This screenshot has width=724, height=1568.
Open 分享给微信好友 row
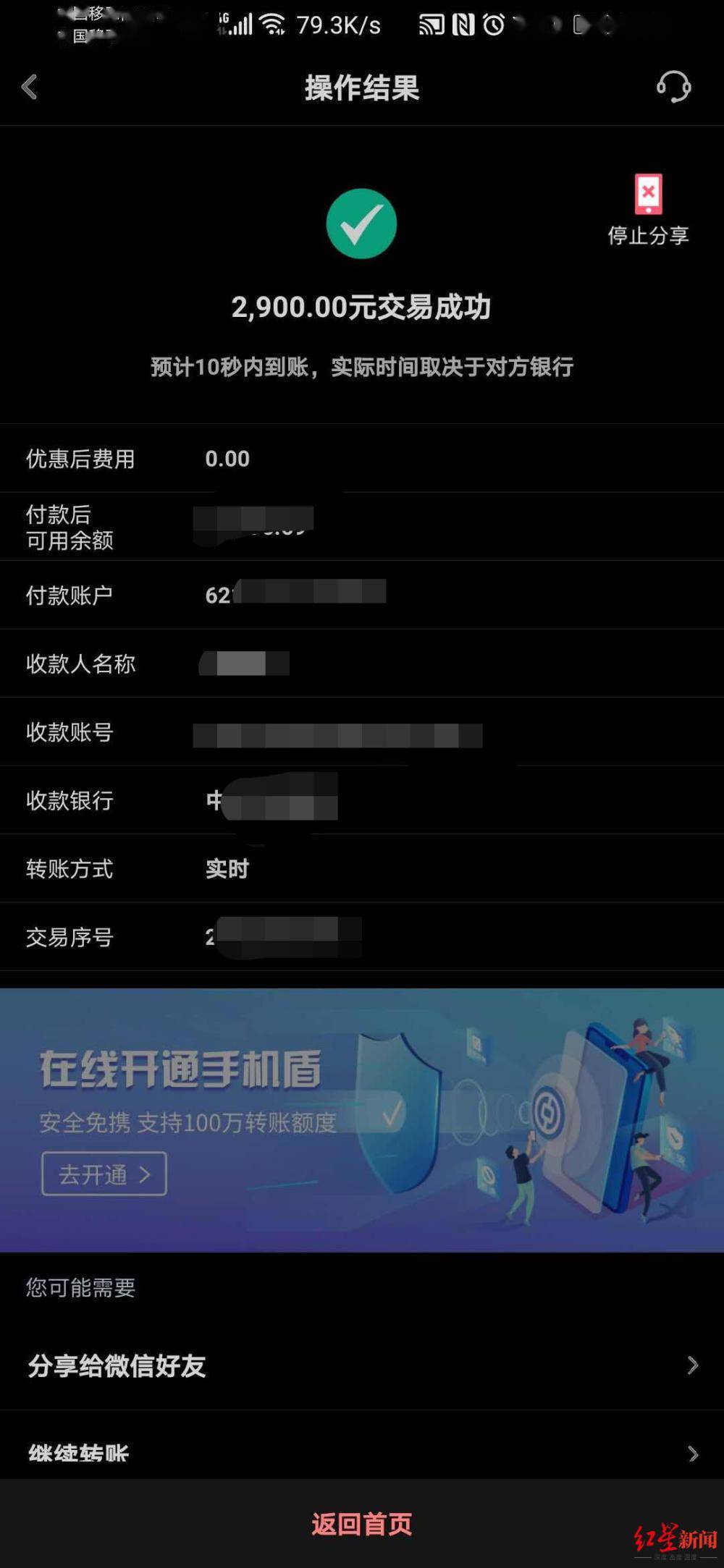point(362,1366)
